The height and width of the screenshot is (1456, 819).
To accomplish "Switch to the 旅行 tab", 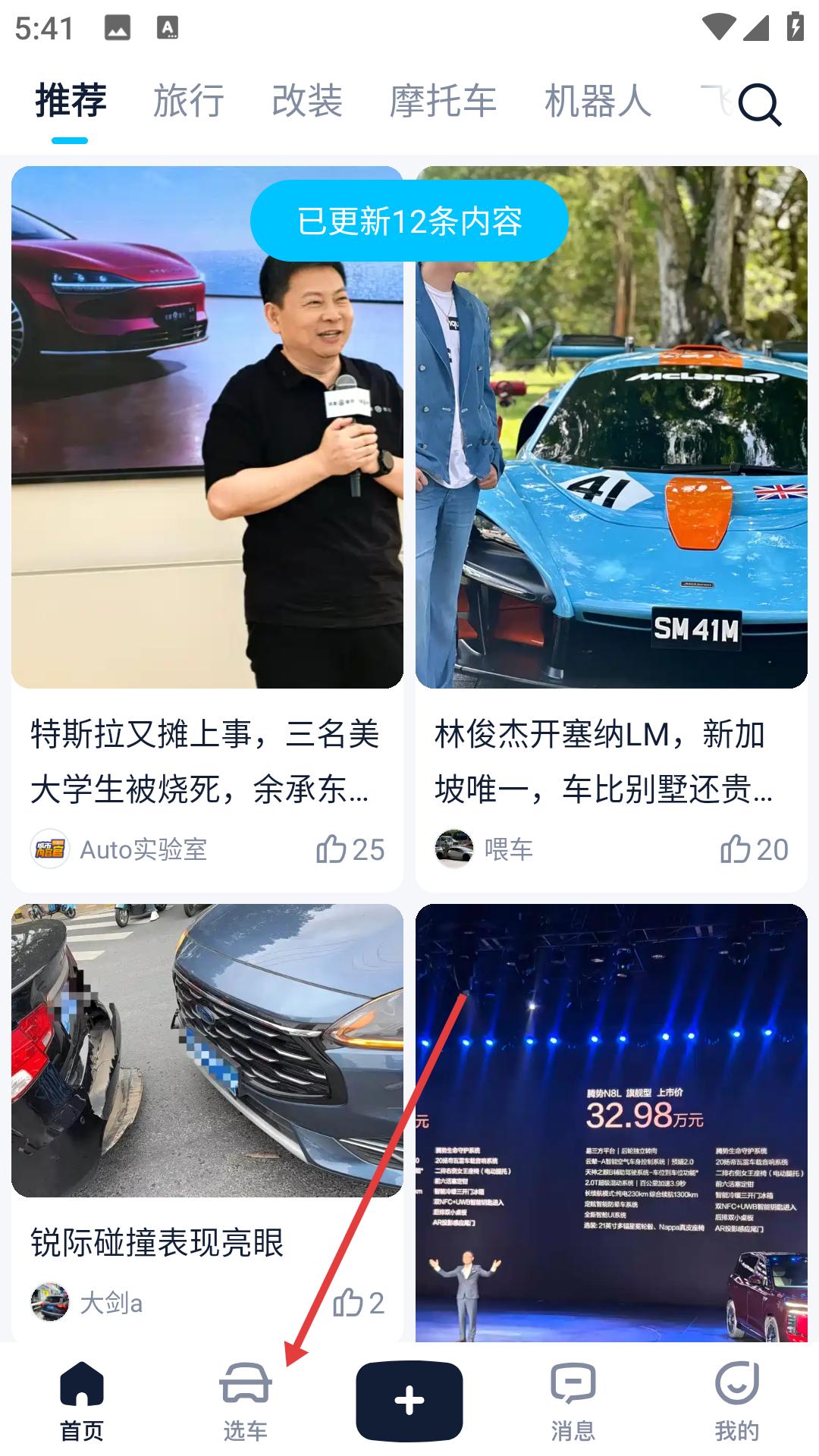I will 189,102.
